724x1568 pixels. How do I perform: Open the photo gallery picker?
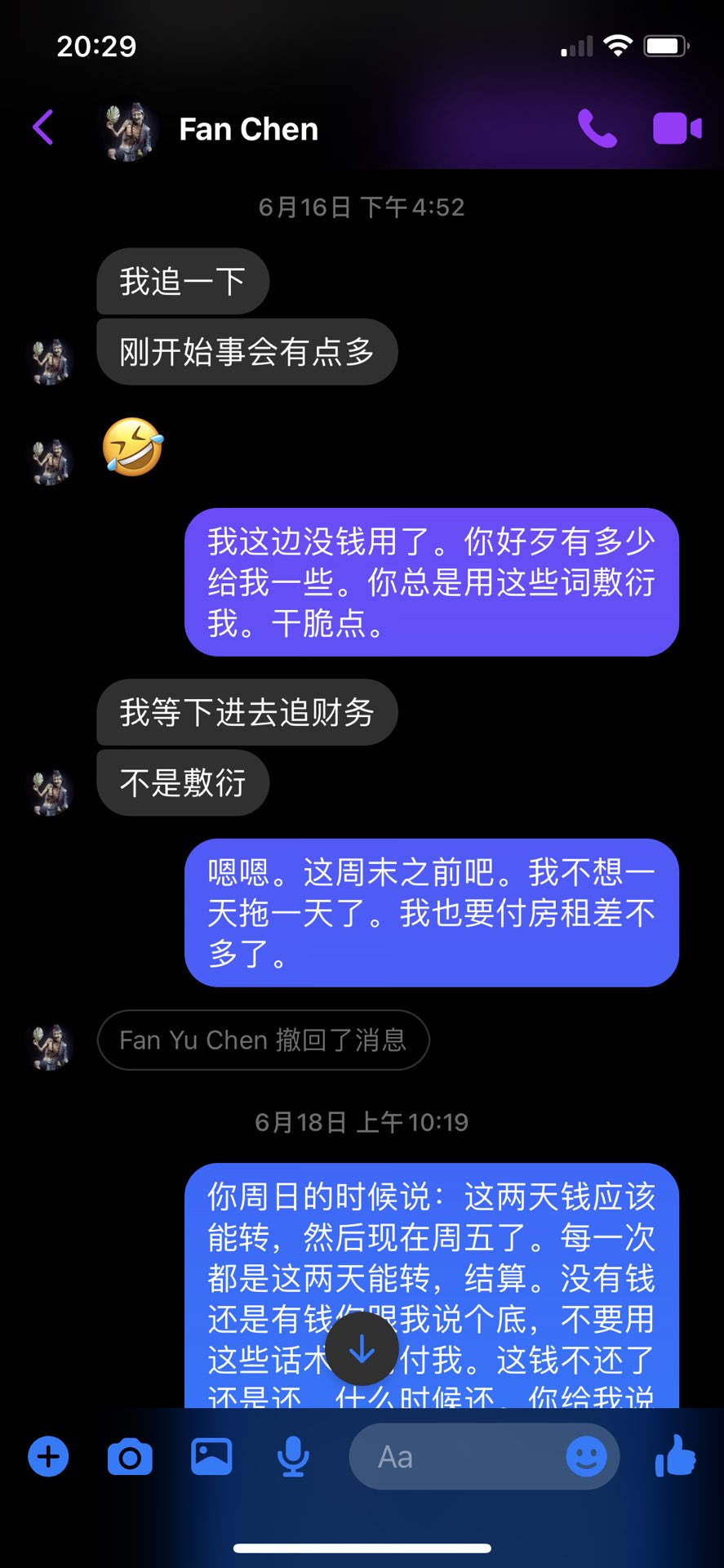pos(211,1456)
